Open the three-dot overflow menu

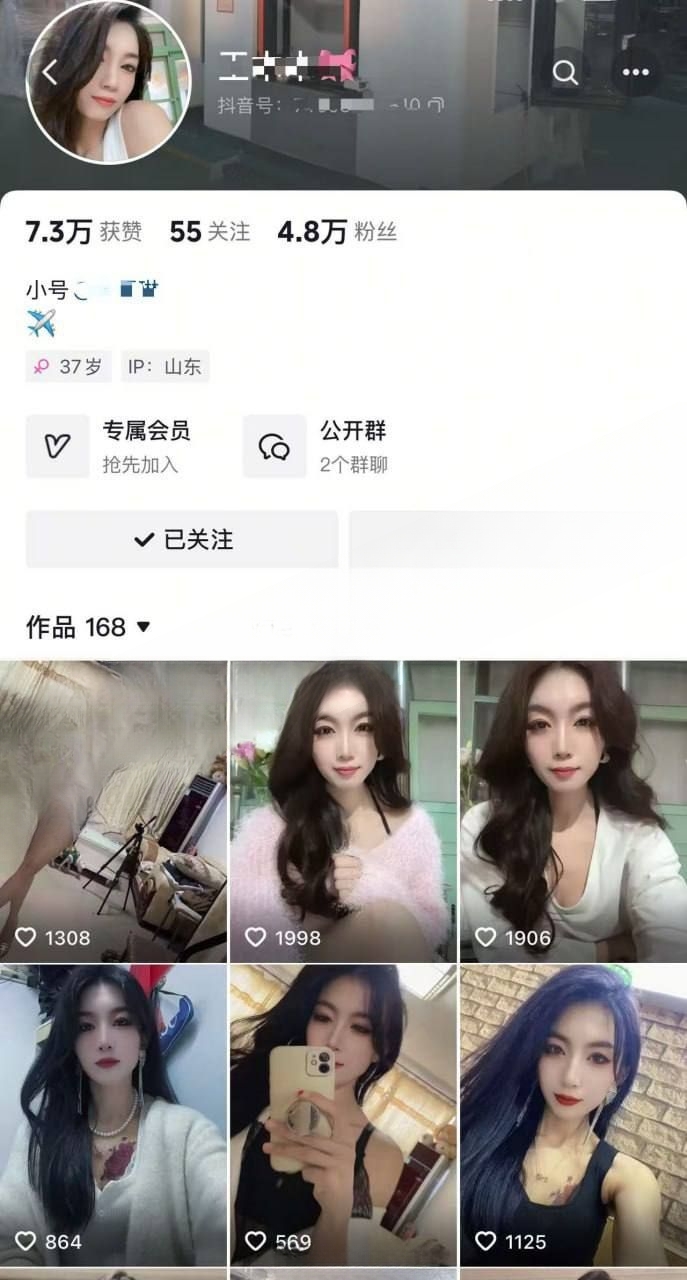[636, 72]
